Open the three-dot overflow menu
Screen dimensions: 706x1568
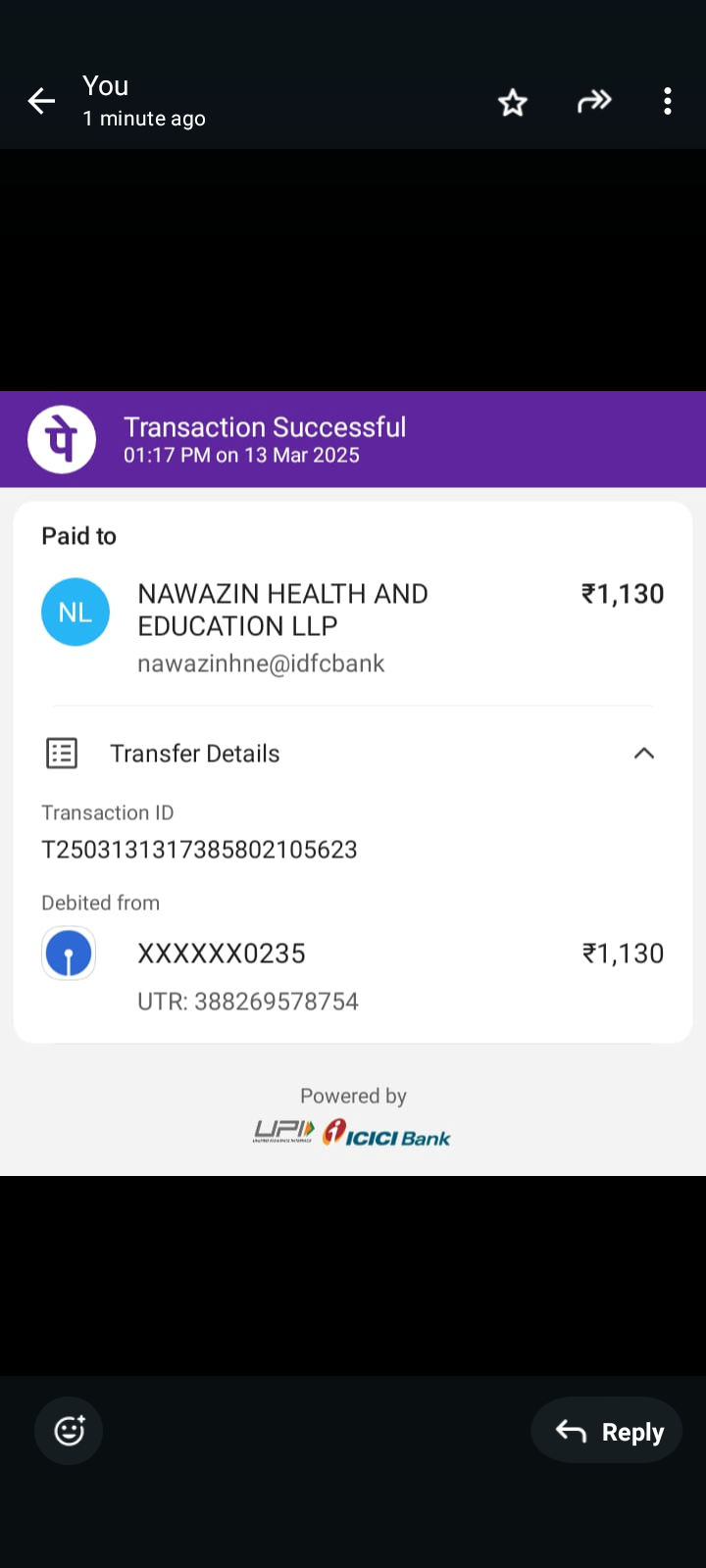click(x=668, y=101)
